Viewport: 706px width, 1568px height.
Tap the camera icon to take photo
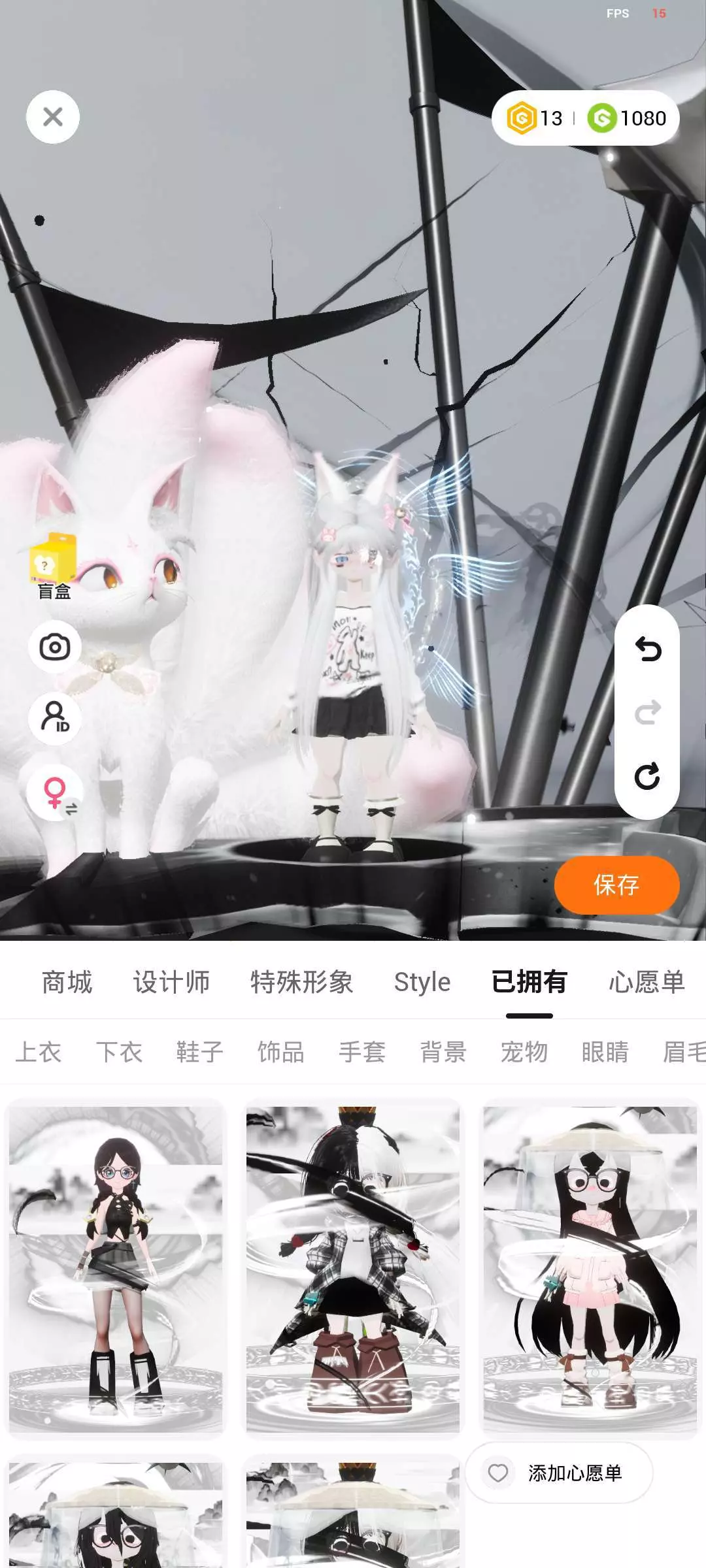pyautogui.click(x=55, y=647)
